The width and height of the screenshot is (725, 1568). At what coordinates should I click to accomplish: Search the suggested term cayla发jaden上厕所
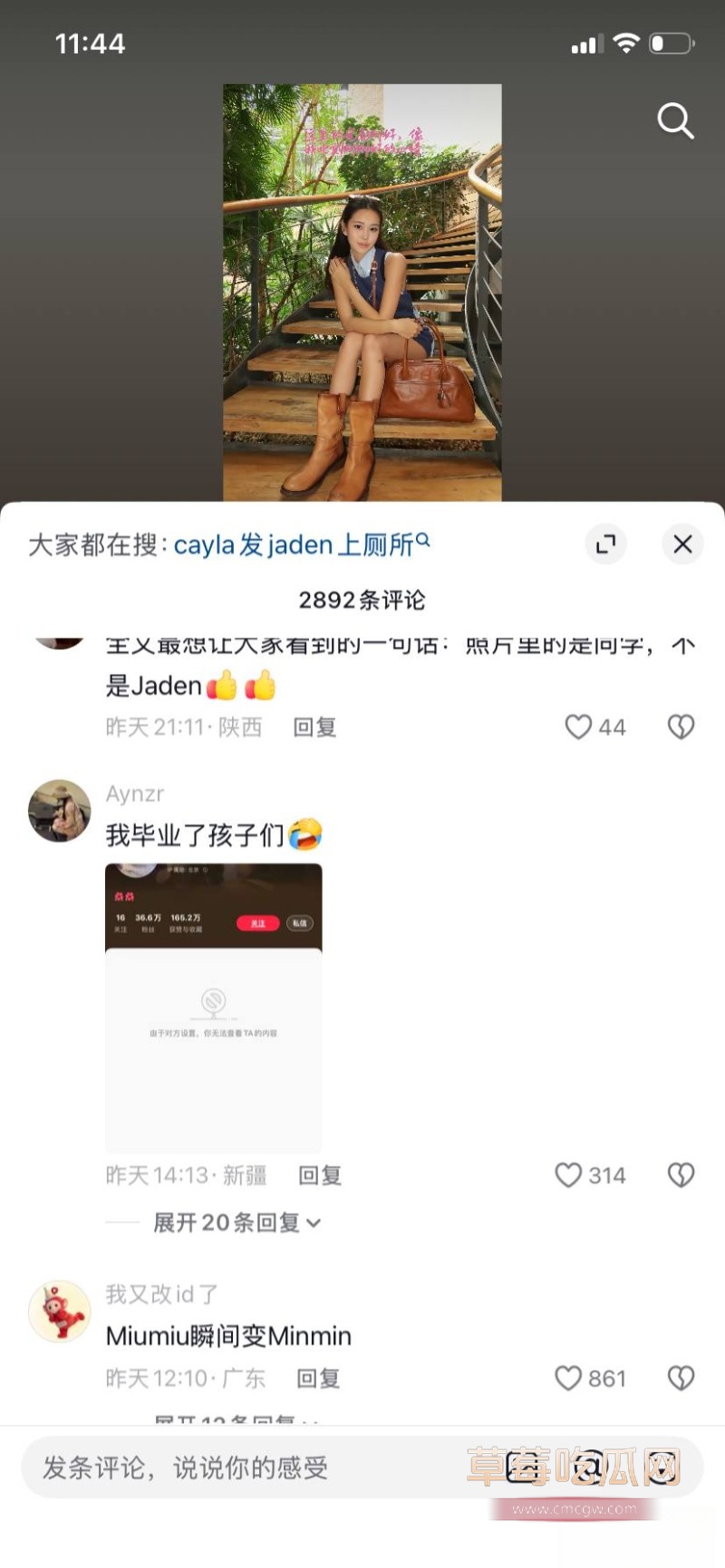[x=302, y=544]
